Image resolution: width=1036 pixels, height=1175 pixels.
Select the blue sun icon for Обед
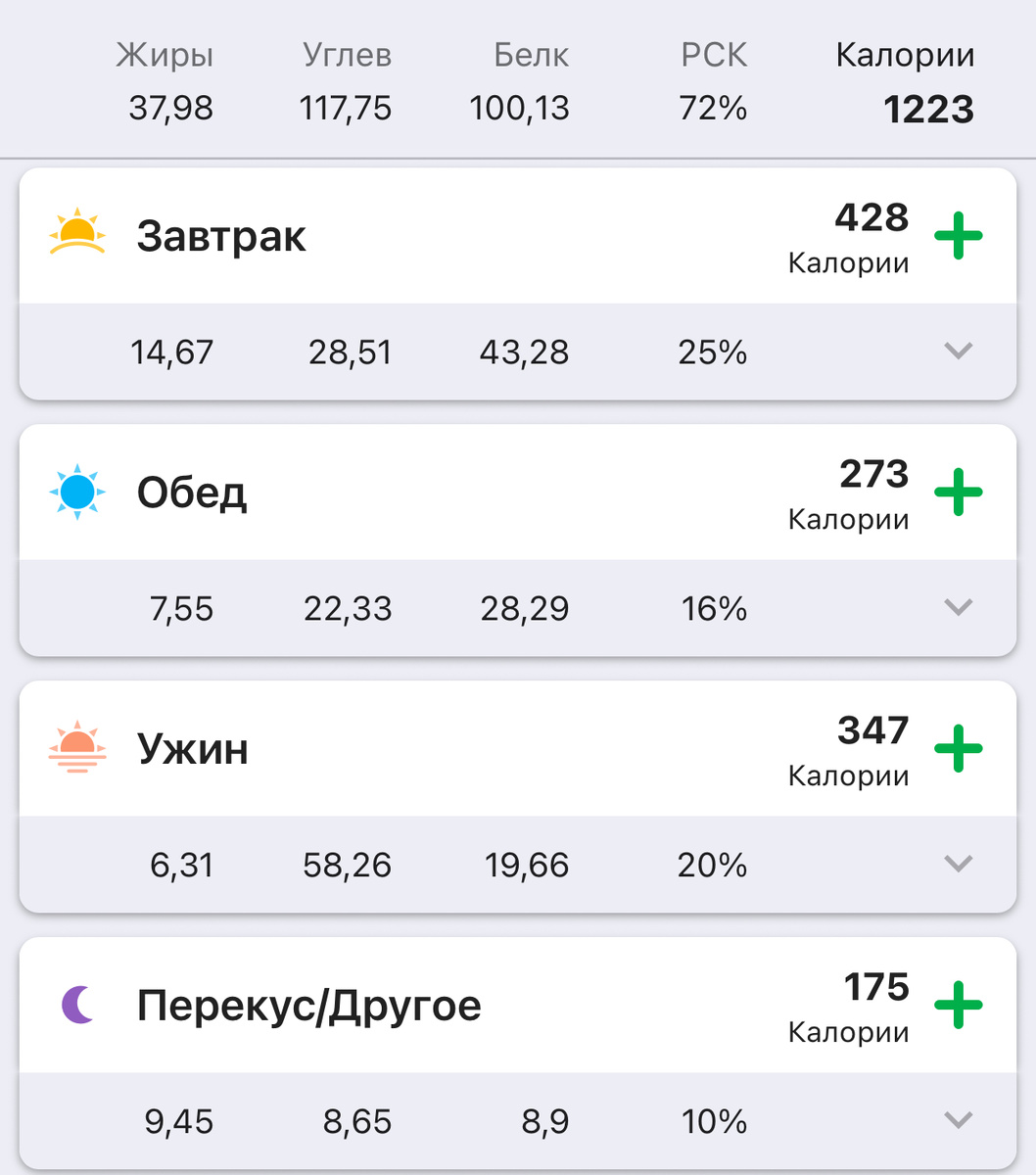pos(75,492)
